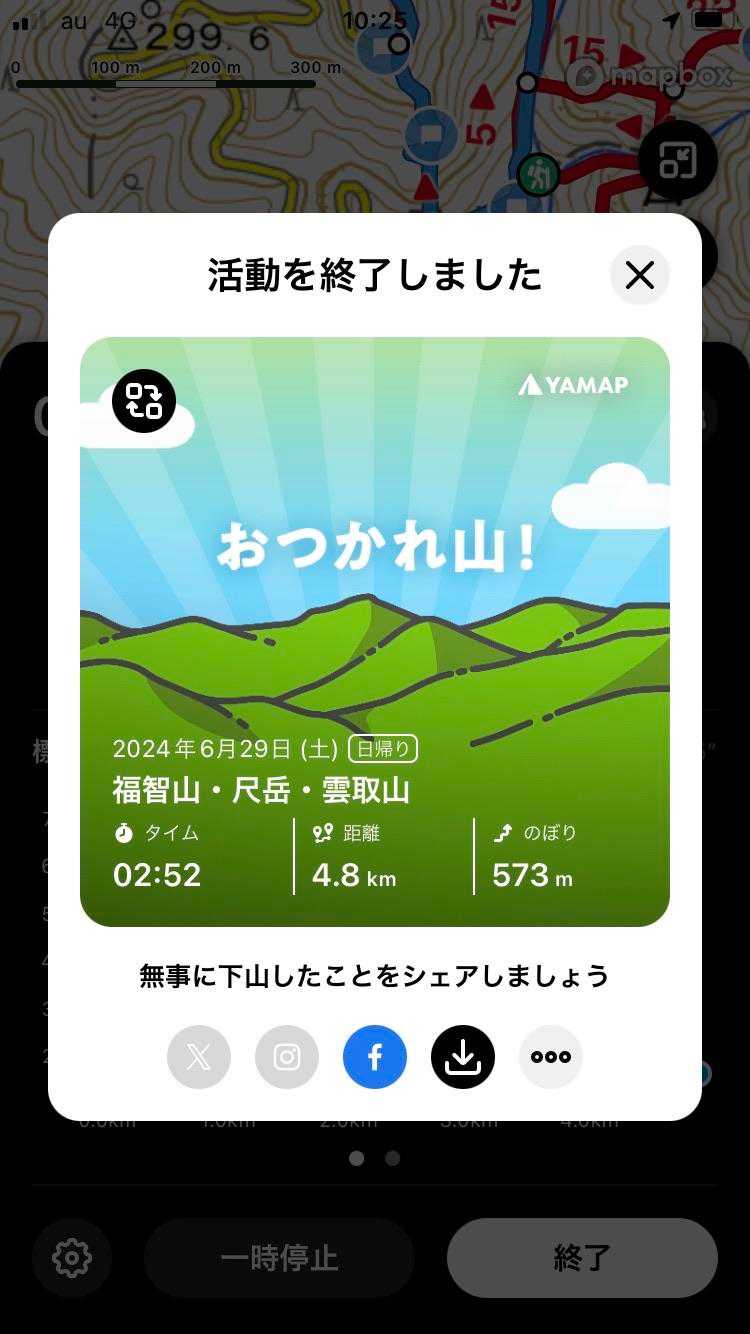750x1334 pixels.
Task: Share the hike on X
Action: [199, 1057]
